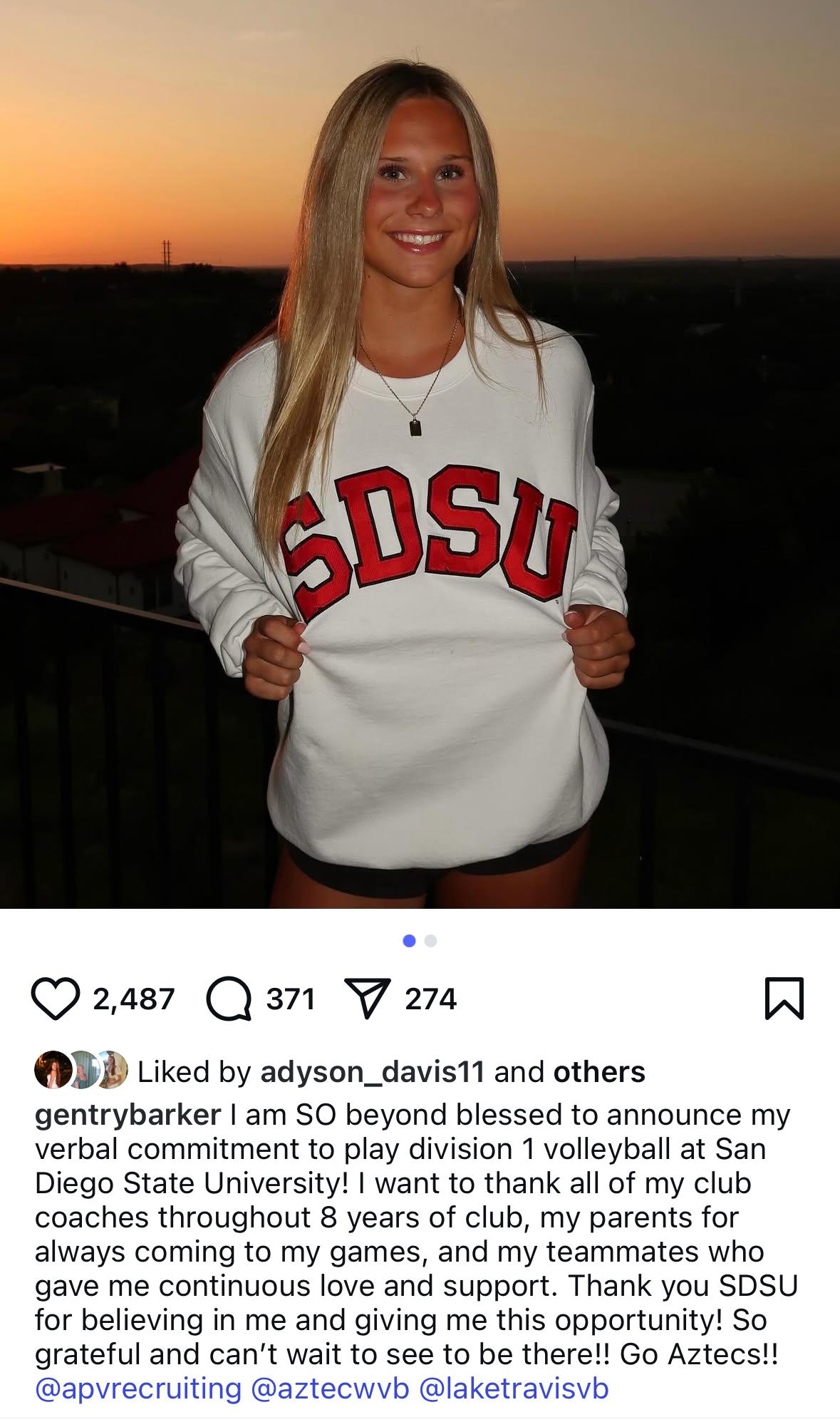The height and width of the screenshot is (1427, 840).
Task: Open adyson_davis11's profile from likes
Action: coord(373,1072)
